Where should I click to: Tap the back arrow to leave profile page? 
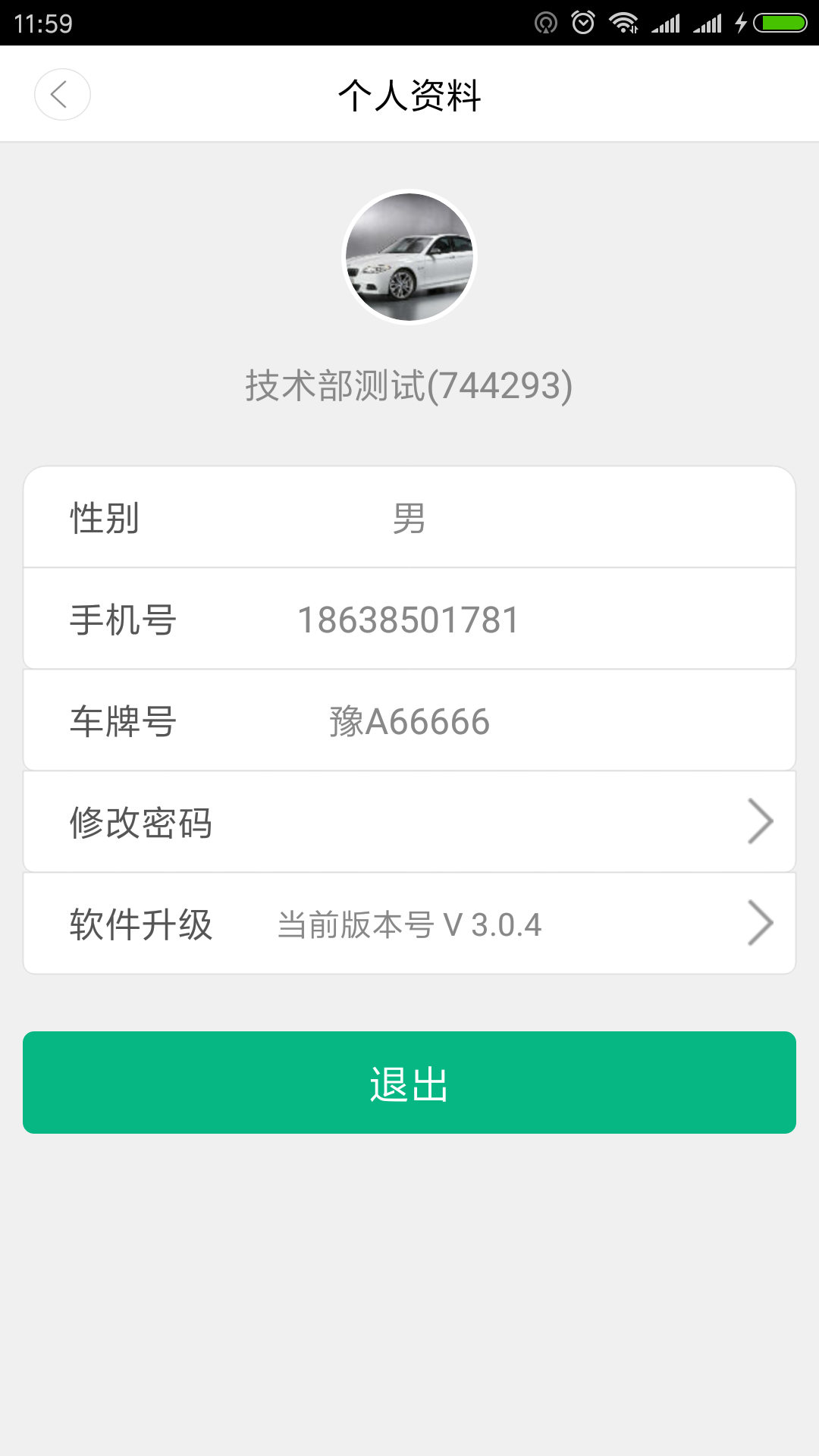coord(61,94)
